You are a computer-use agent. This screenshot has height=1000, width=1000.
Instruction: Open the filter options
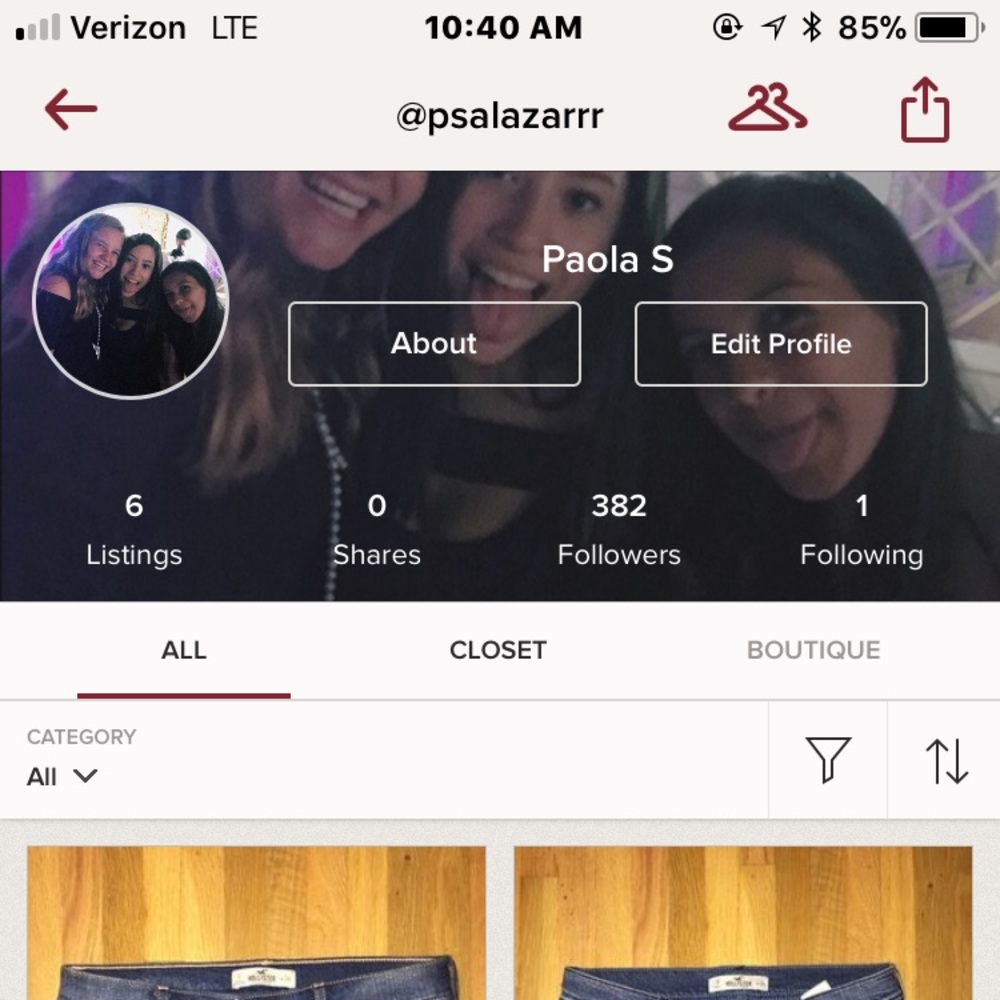point(828,760)
